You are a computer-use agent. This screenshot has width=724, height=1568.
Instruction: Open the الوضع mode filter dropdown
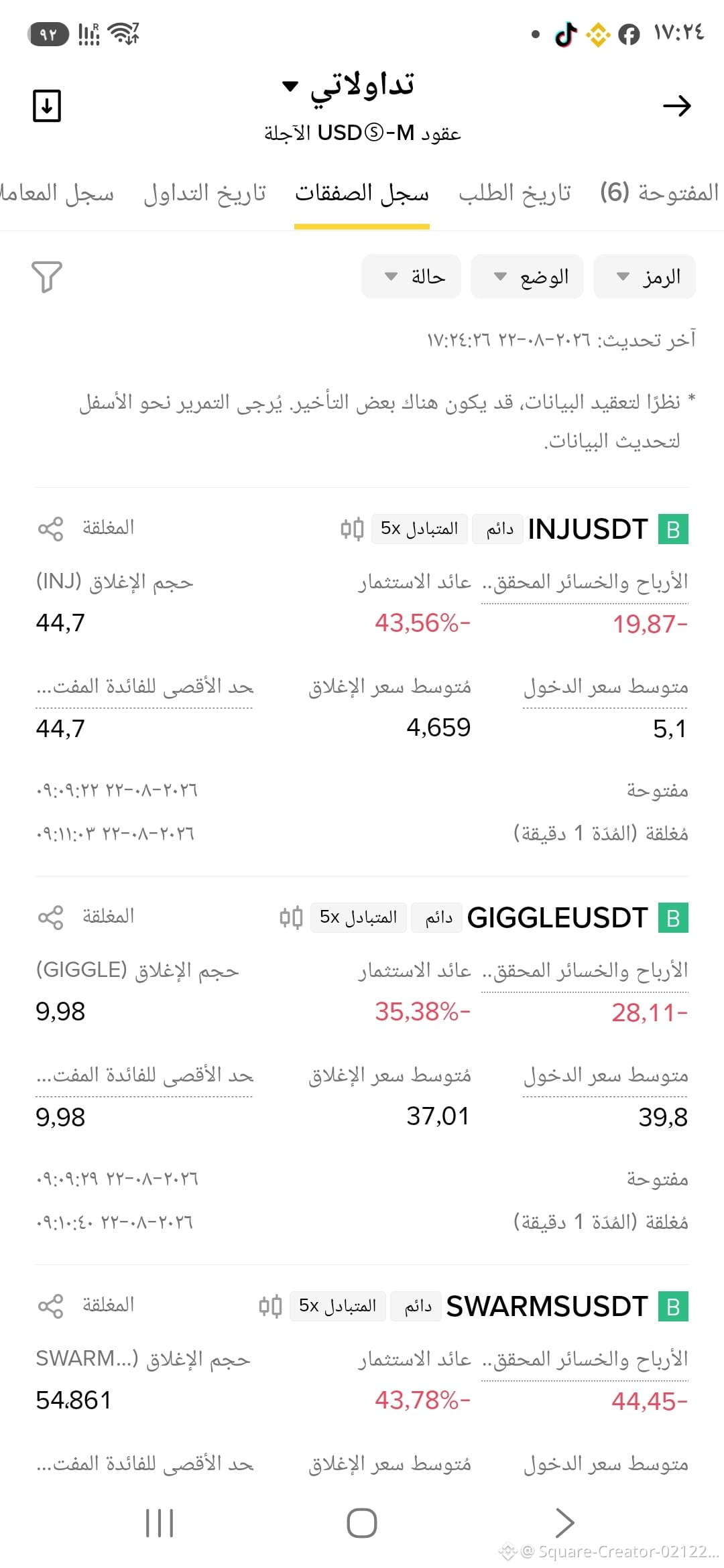527,277
